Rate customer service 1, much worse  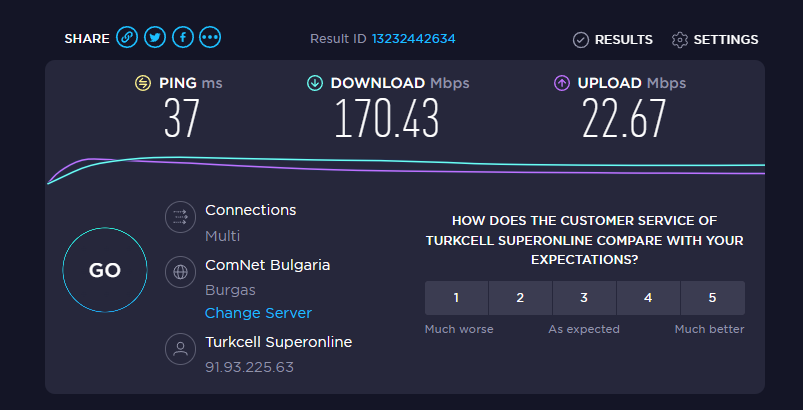click(456, 298)
